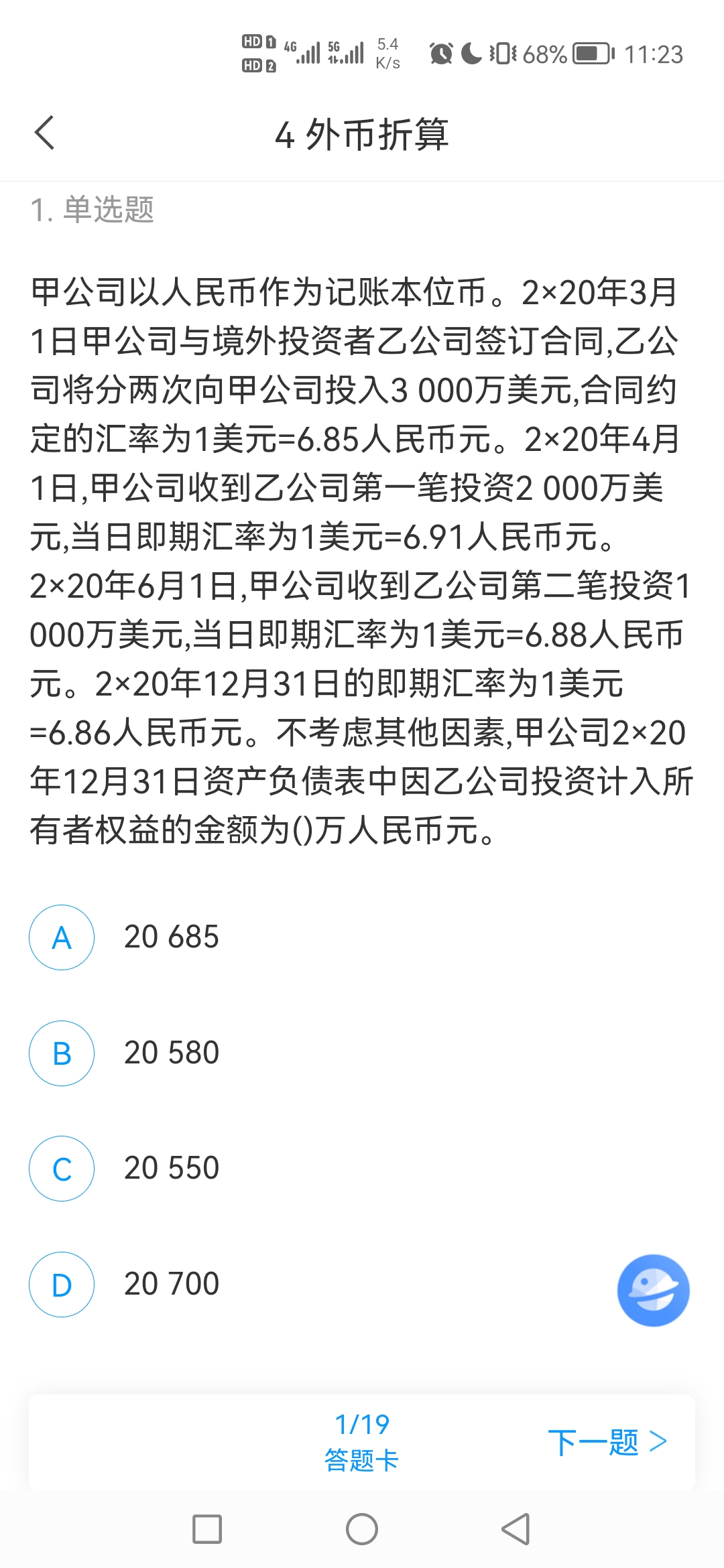Screen dimensions: 724x1568
Task: Tap the system home button
Action: 362,1529
